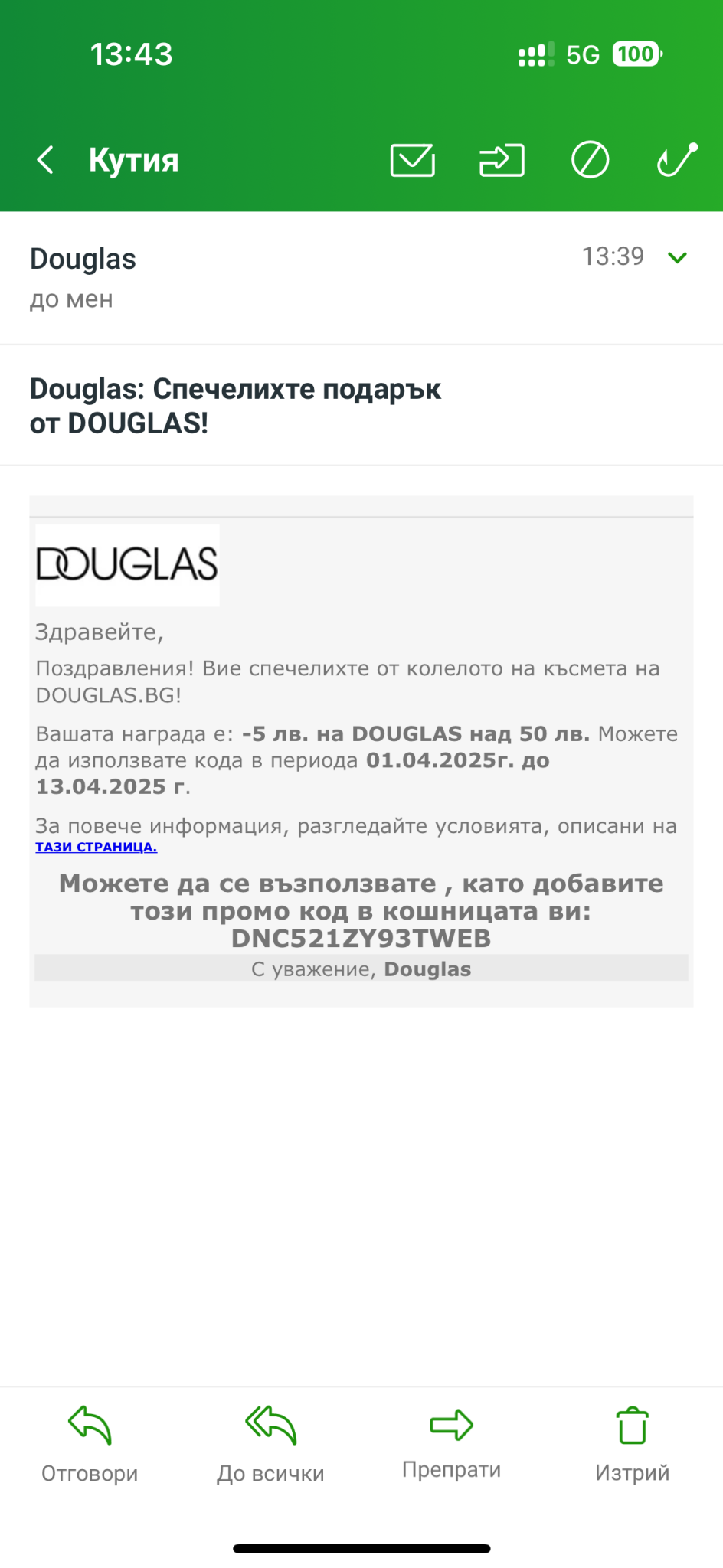Tap the brush clean-up icon

pyautogui.click(x=678, y=159)
